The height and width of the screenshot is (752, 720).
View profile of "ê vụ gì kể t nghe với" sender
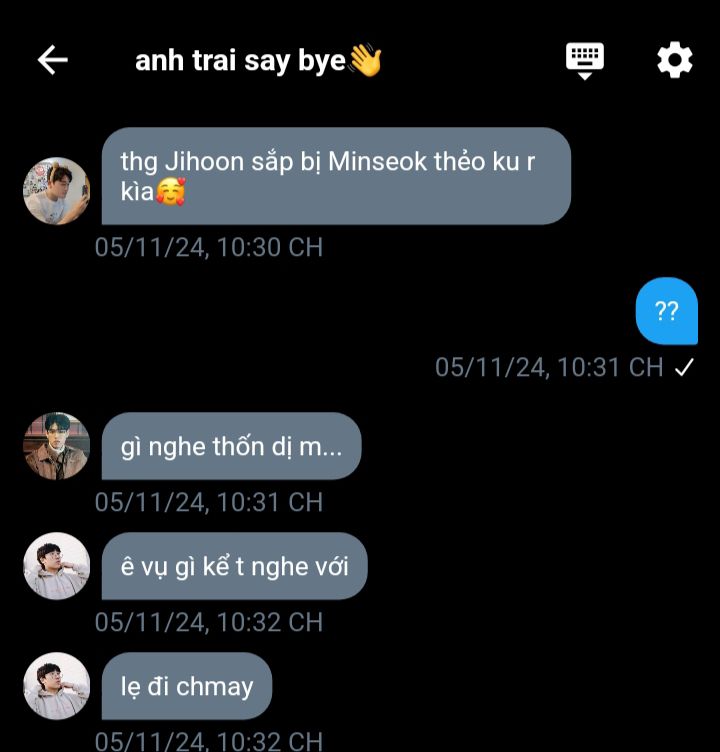[57, 566]
